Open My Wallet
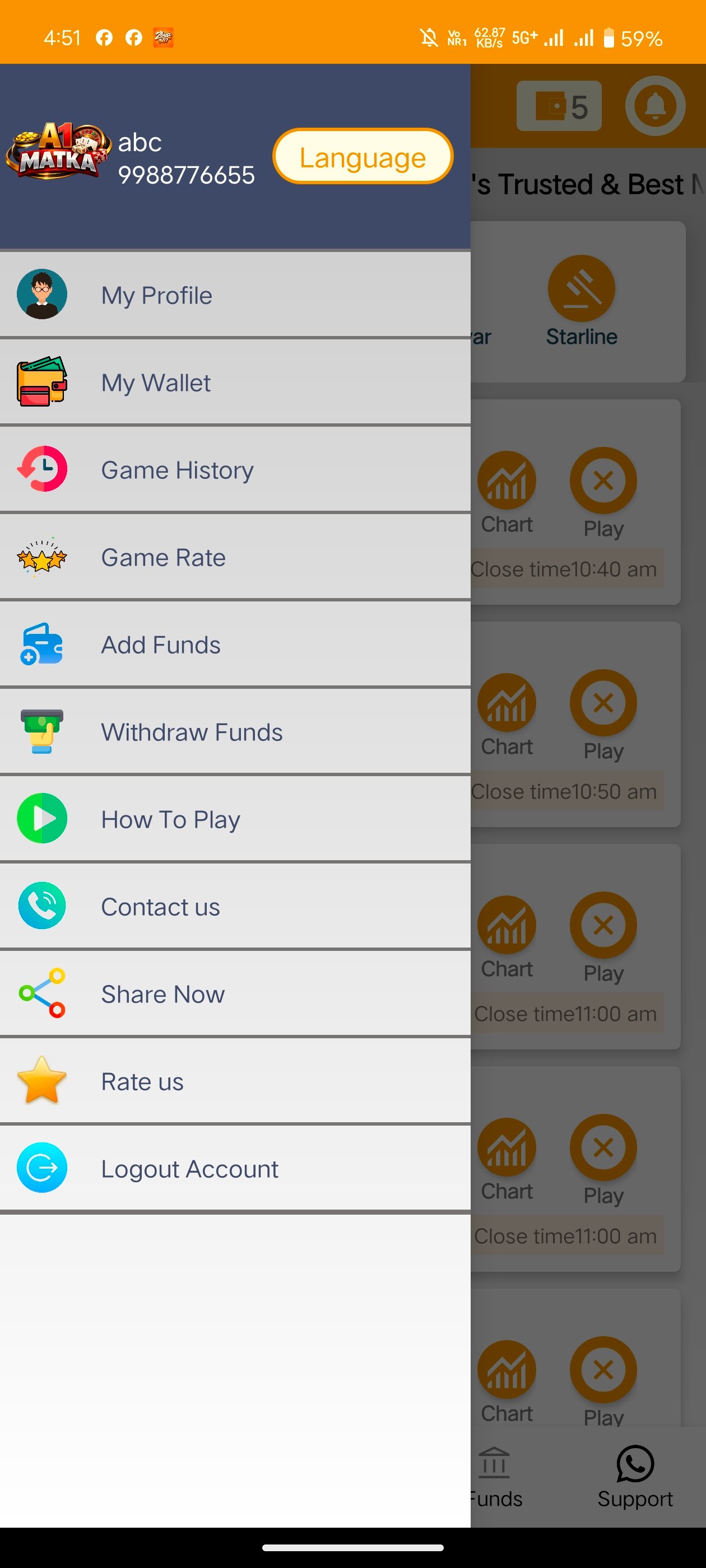 point(235,383)
